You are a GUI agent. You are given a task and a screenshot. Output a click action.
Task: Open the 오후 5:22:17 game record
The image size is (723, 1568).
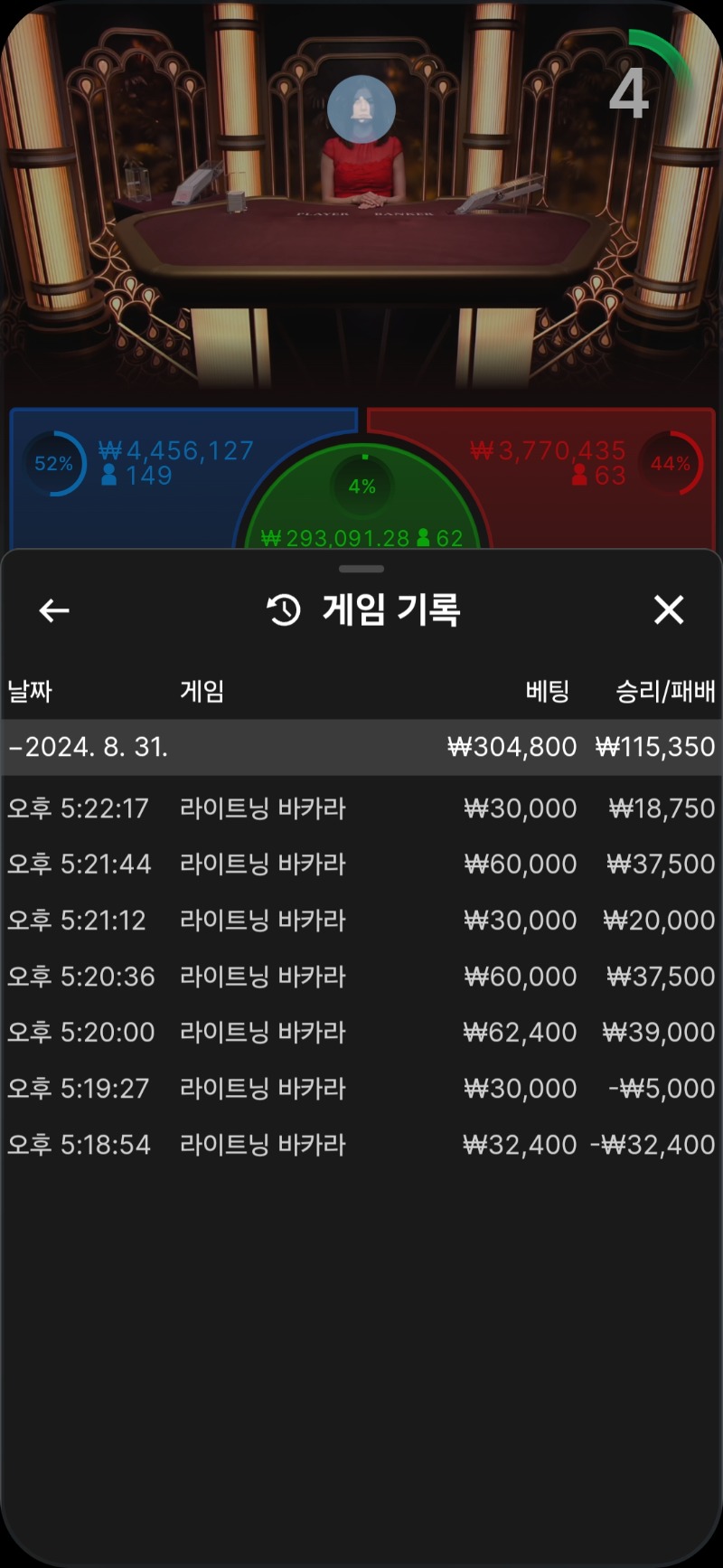coord(361,808)
